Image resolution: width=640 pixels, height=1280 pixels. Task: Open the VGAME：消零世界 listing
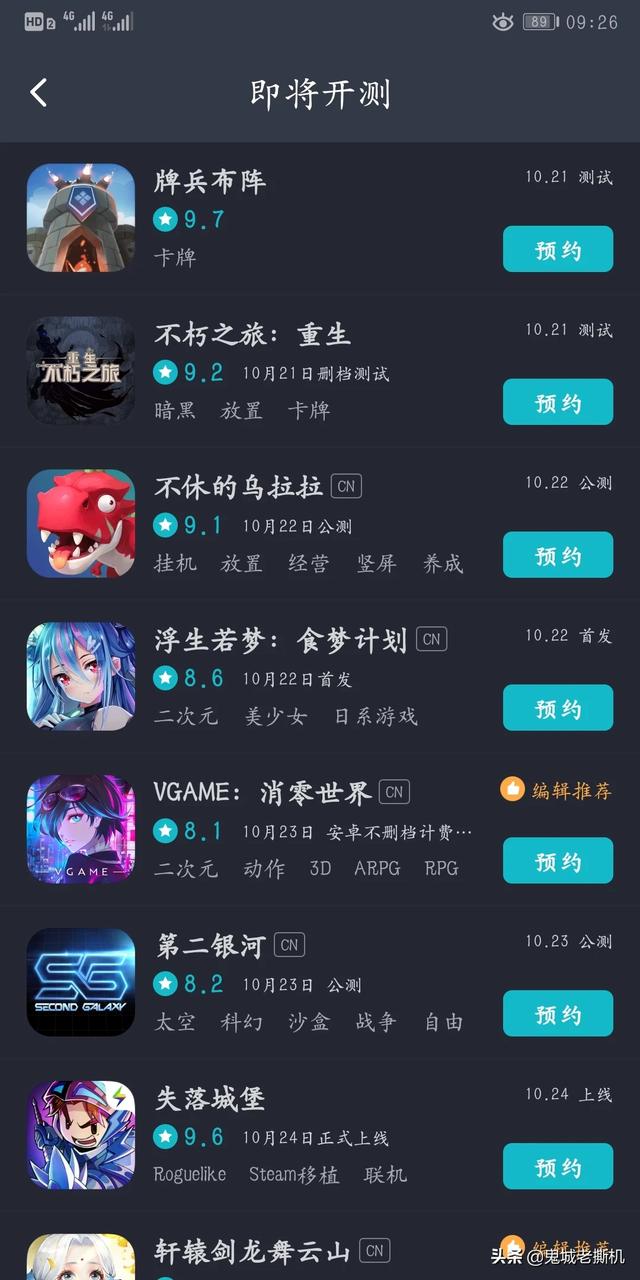(x=262, y=793)
